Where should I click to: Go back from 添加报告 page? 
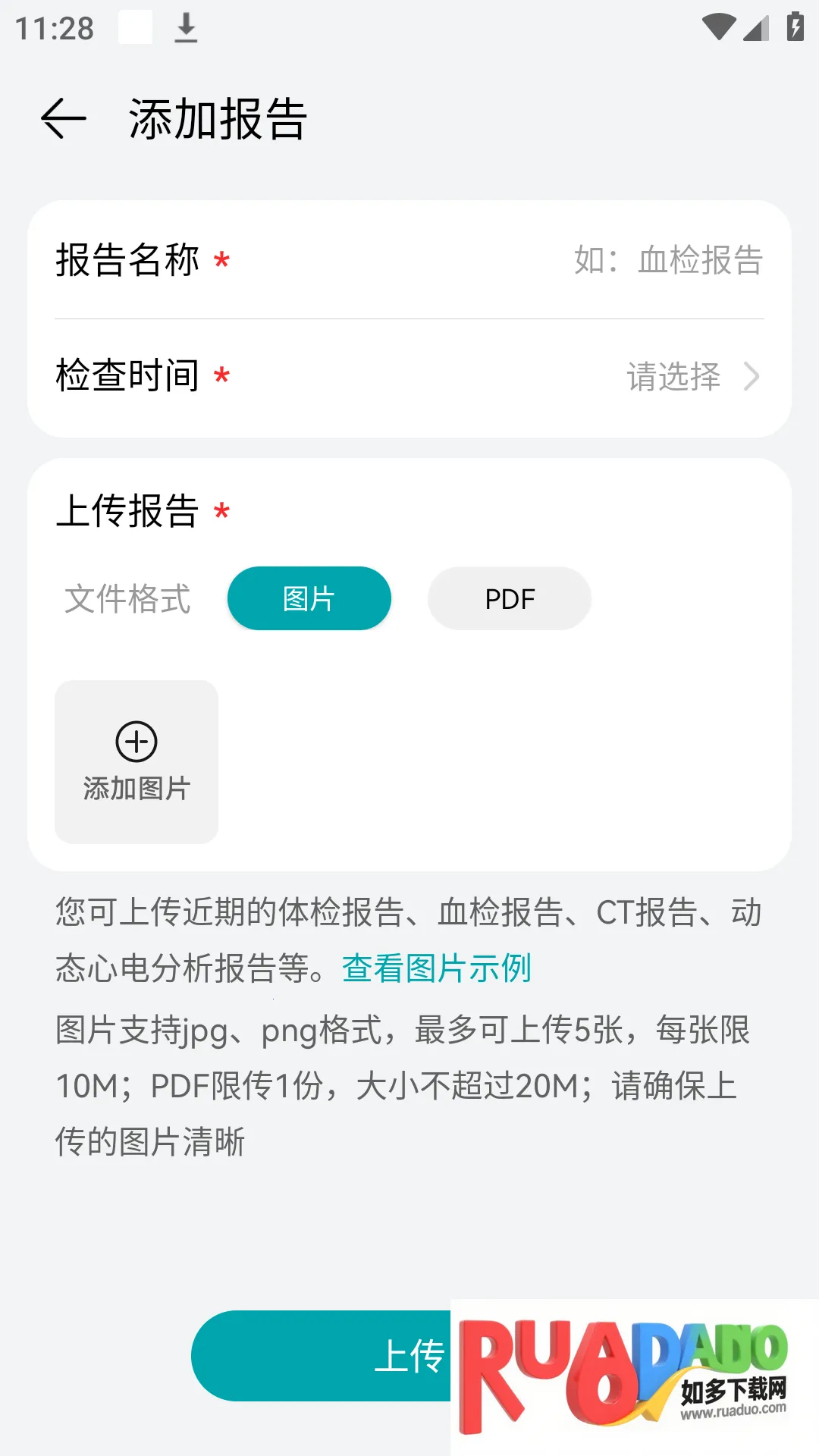64,119
